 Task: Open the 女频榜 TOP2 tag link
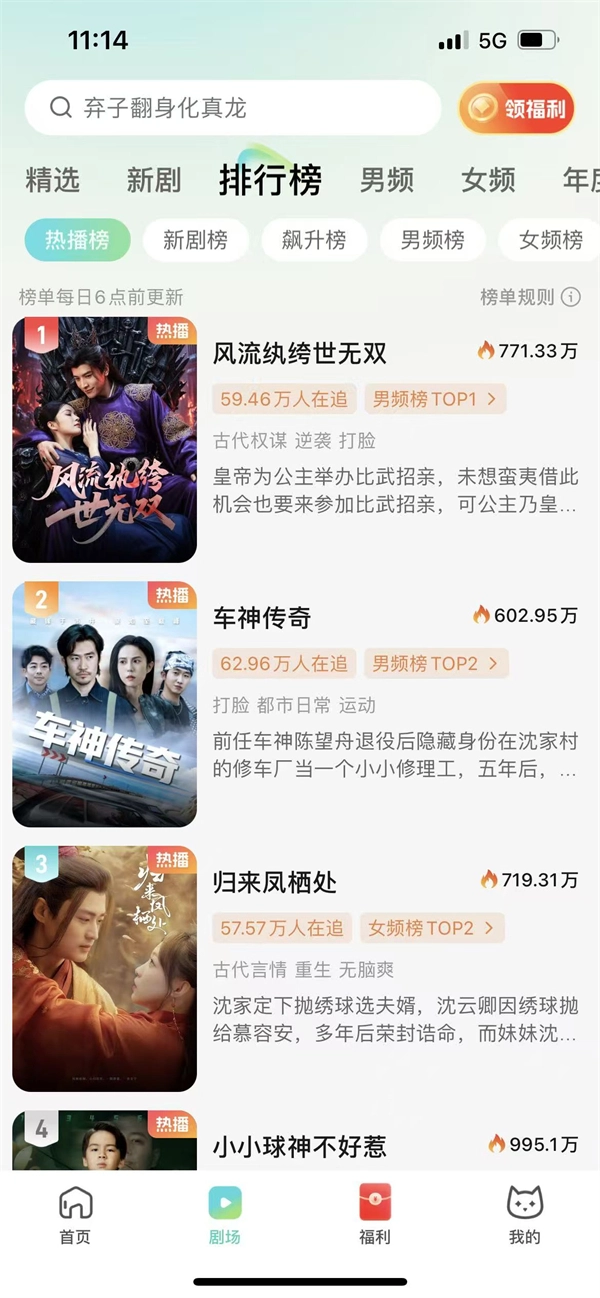point(432,928)
